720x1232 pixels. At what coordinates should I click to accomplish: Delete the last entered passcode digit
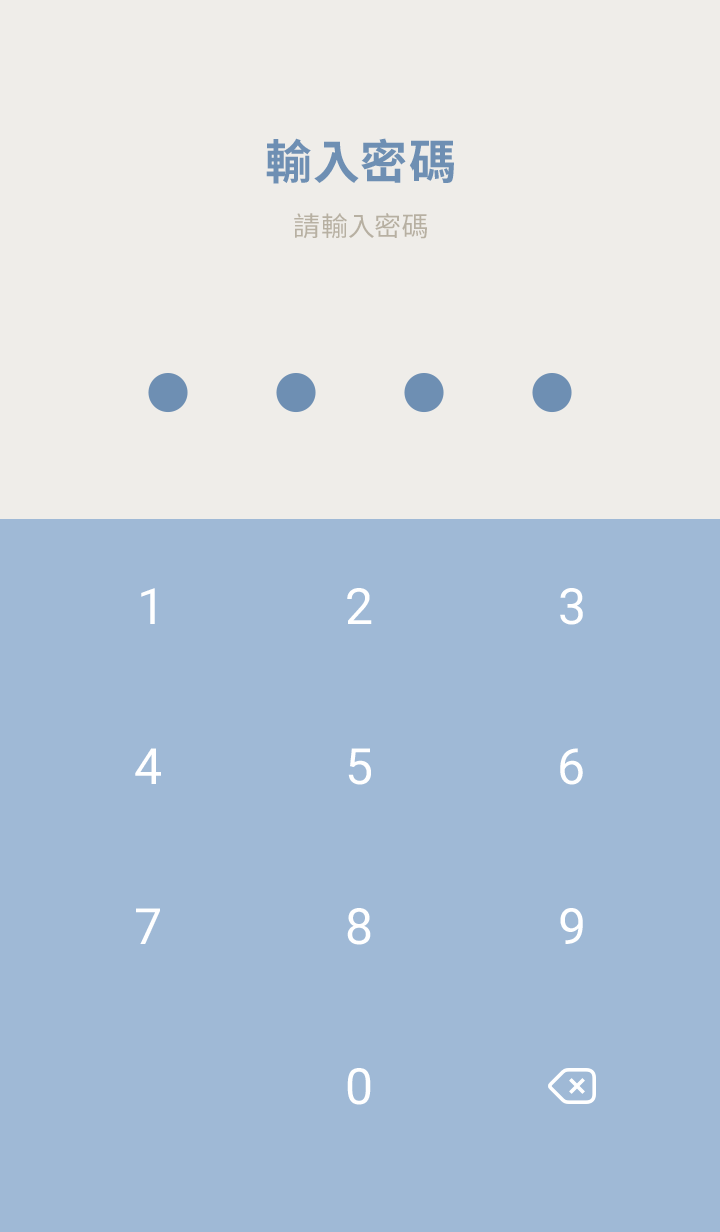(572, 1086)
